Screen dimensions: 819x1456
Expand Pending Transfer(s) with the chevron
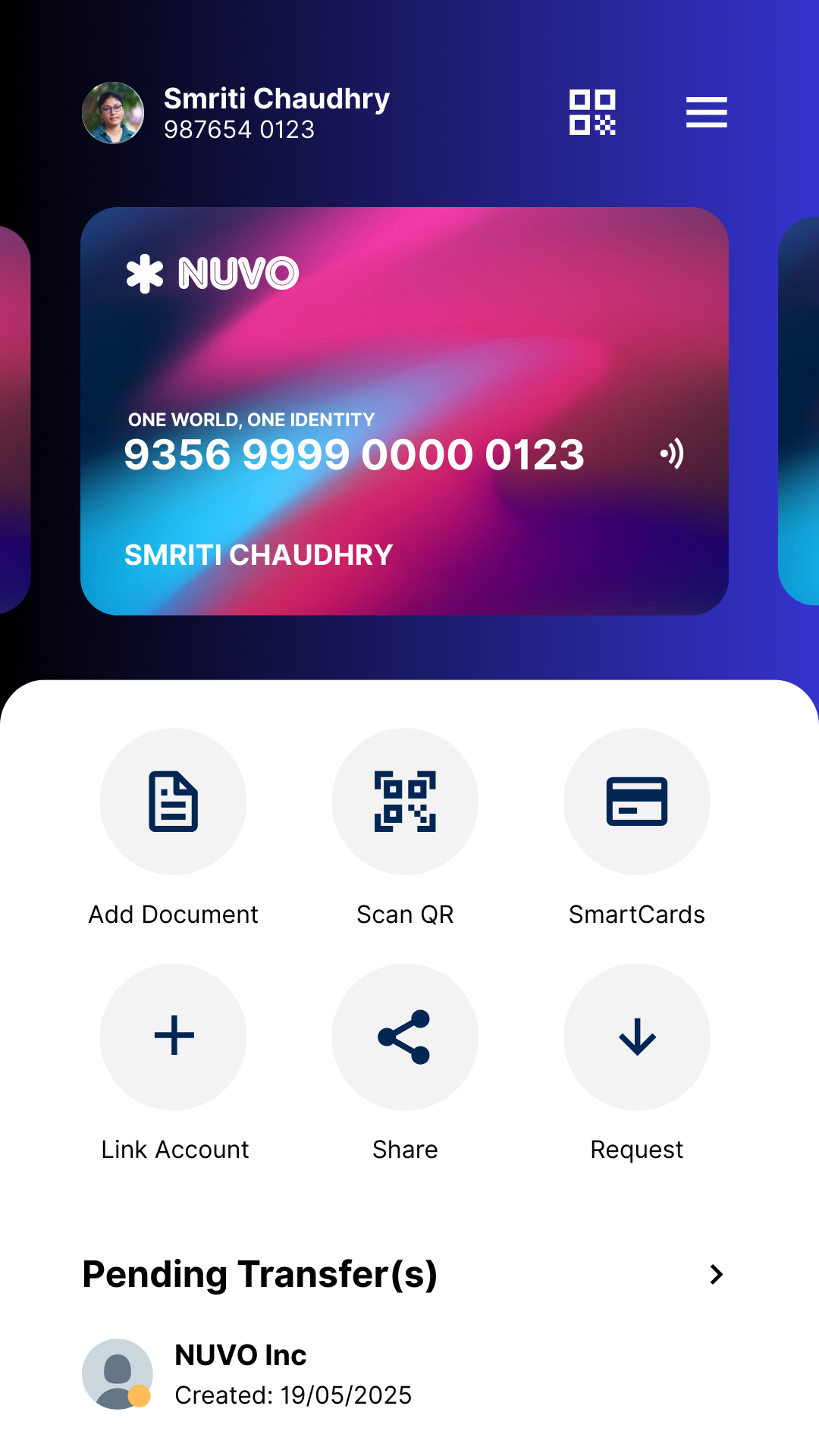(716, 1274)
